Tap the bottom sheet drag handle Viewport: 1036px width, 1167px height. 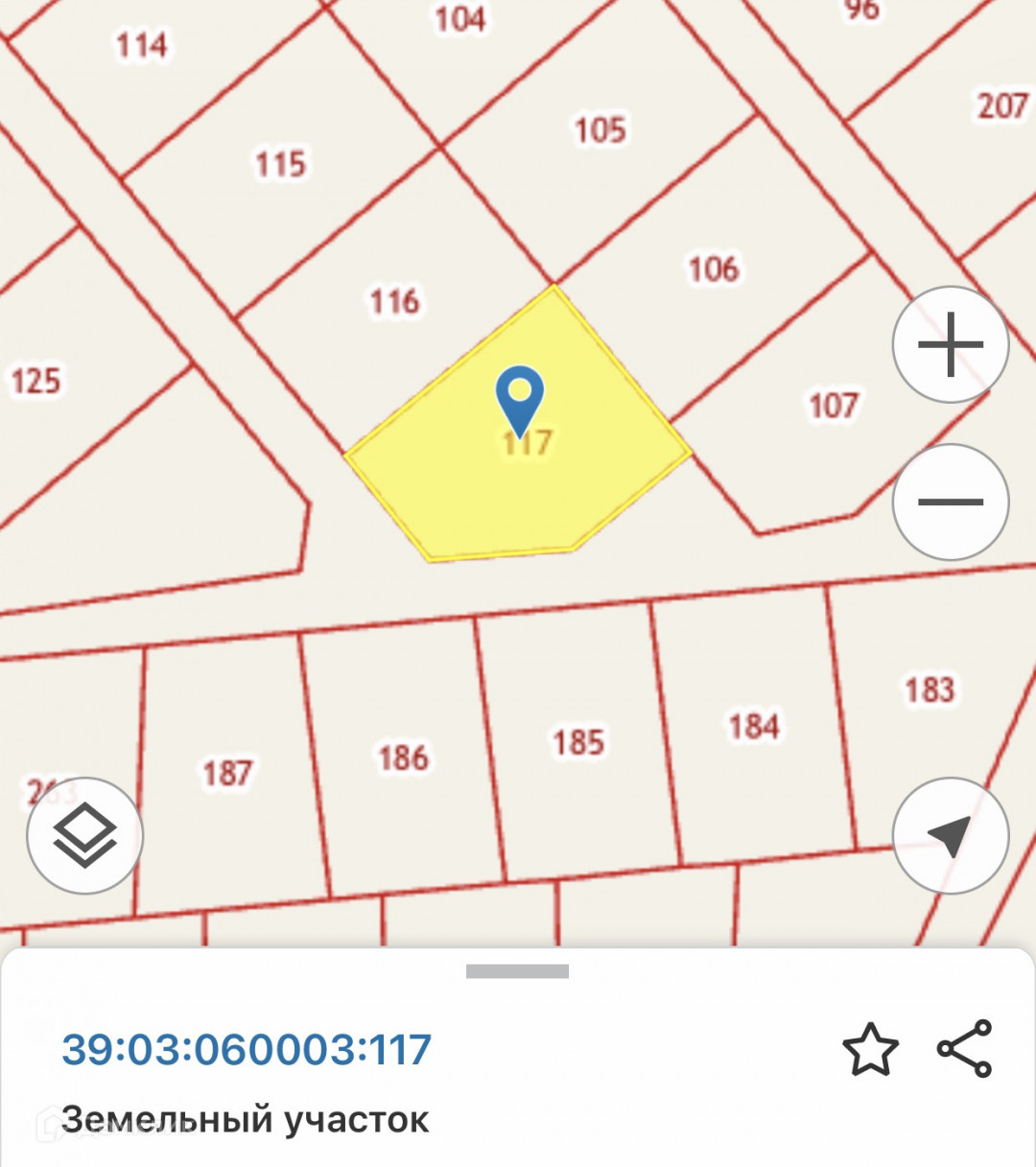[x=517, y=971]
